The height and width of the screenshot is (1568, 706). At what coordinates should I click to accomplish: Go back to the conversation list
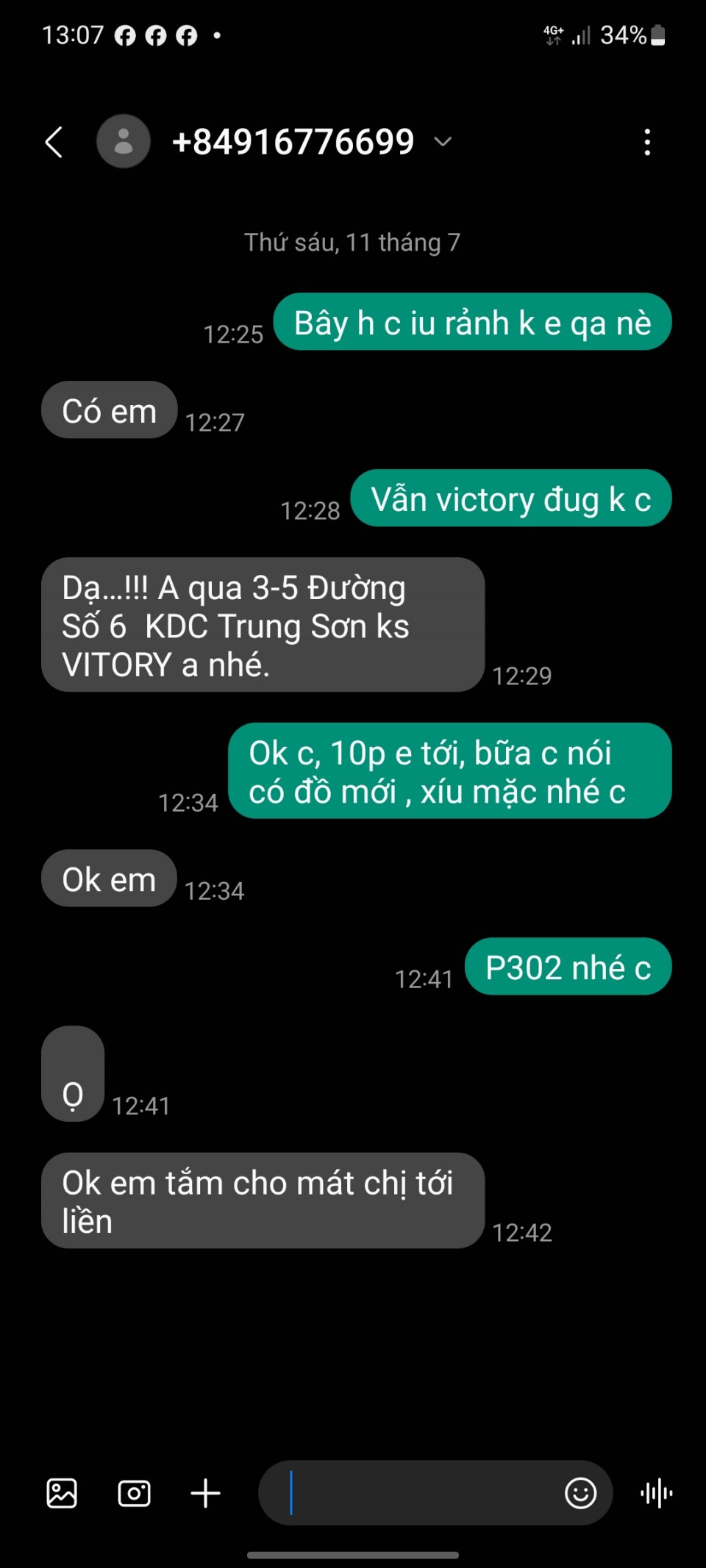point(54,142)
